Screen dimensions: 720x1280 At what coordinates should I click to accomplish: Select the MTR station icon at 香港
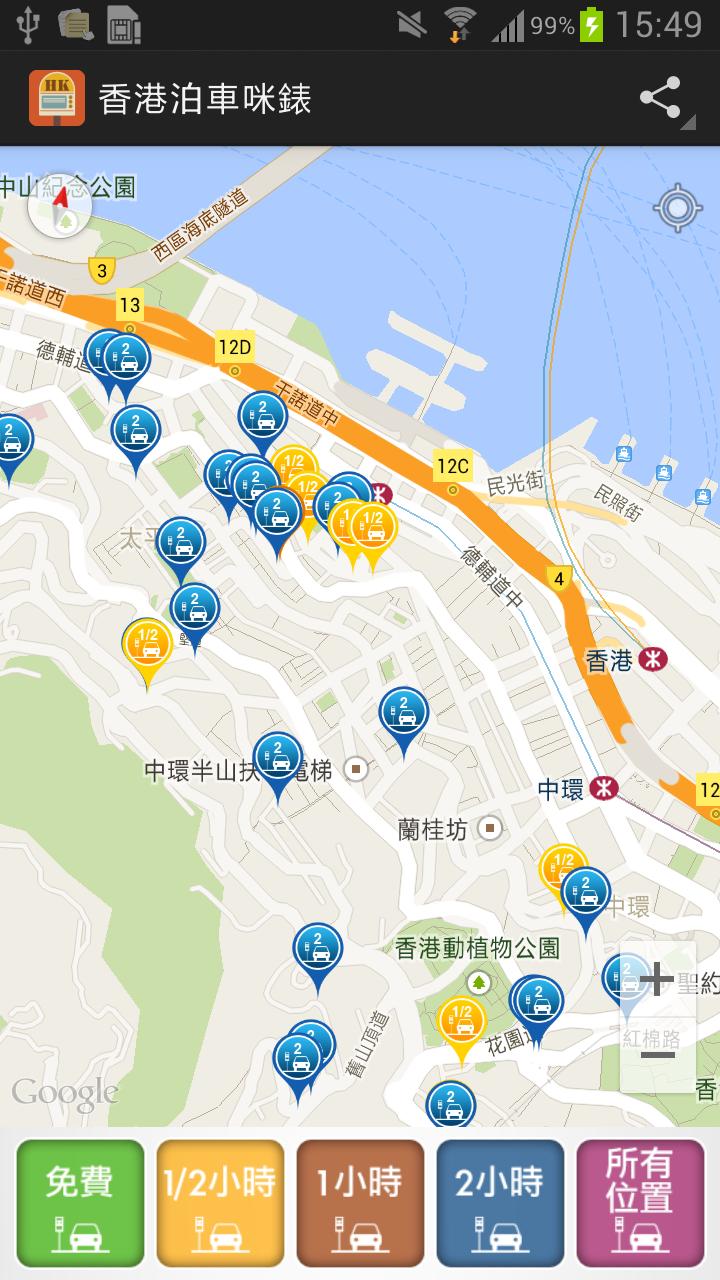(655, 660)
